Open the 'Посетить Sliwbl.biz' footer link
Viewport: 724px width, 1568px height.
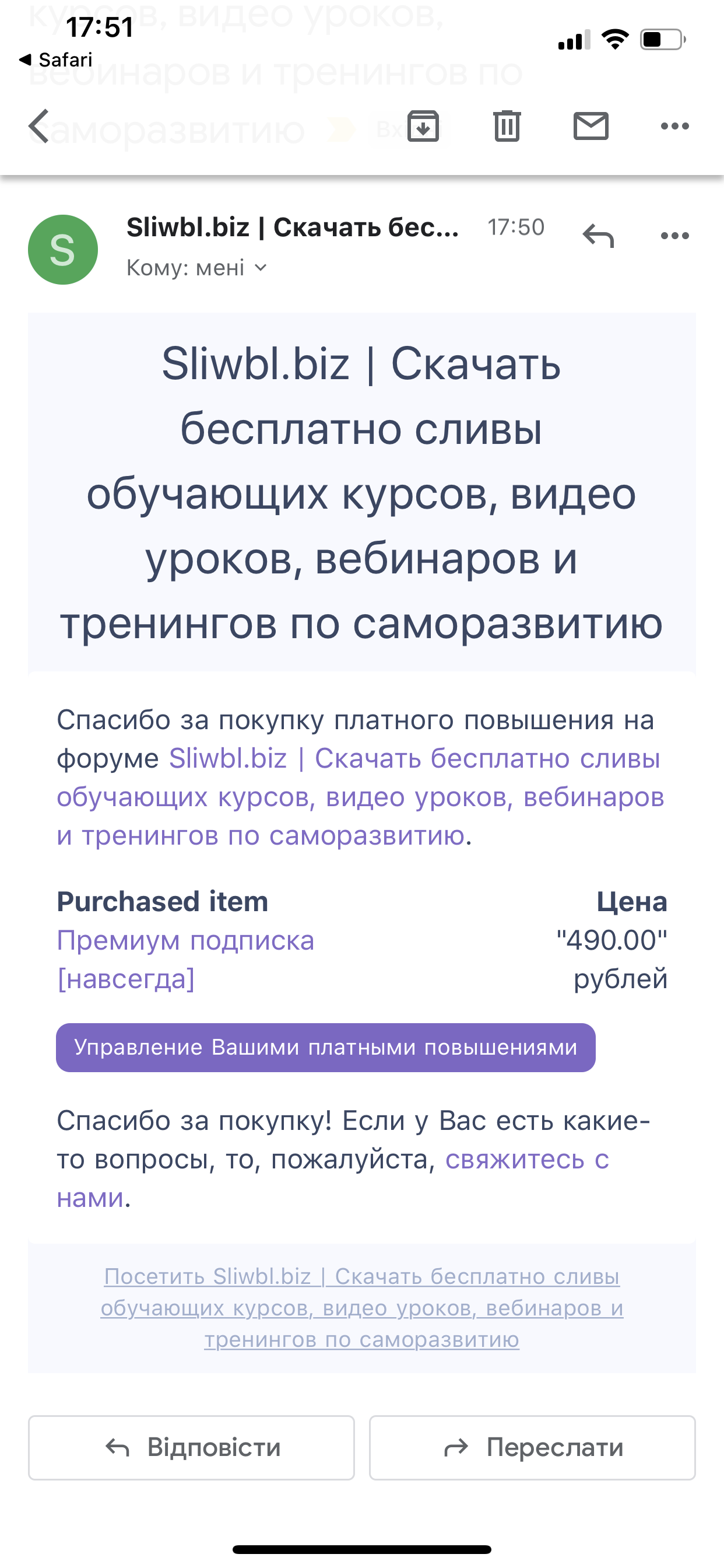click(x=362, y=1307)
